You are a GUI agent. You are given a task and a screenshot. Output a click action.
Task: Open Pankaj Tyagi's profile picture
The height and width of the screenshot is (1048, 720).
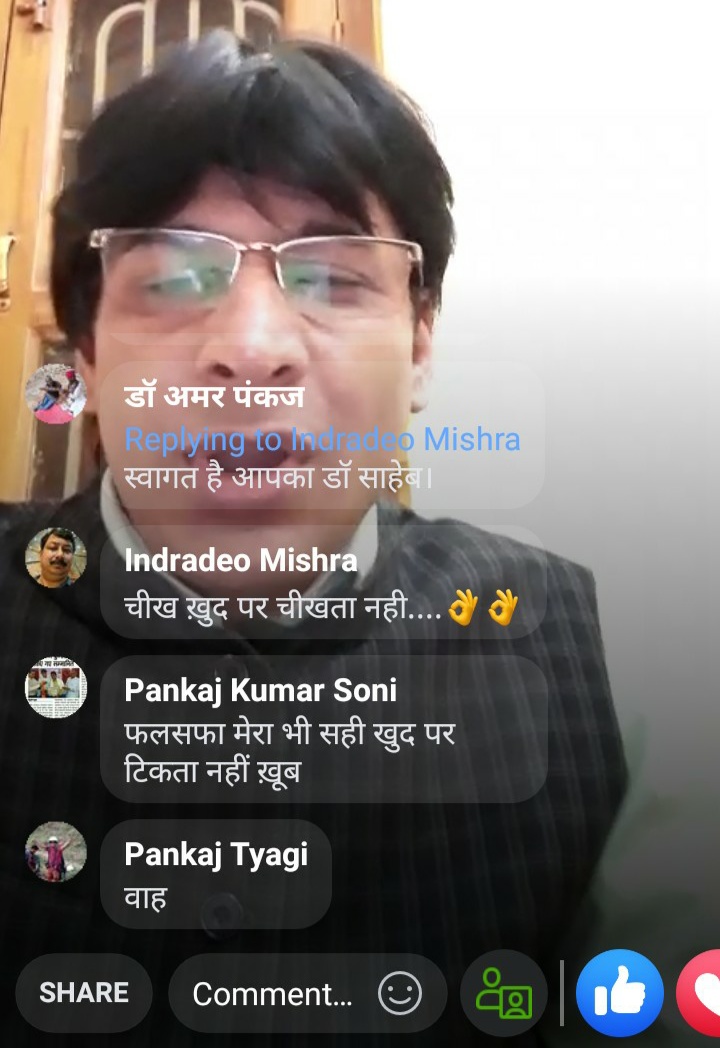tap(56, 852)
